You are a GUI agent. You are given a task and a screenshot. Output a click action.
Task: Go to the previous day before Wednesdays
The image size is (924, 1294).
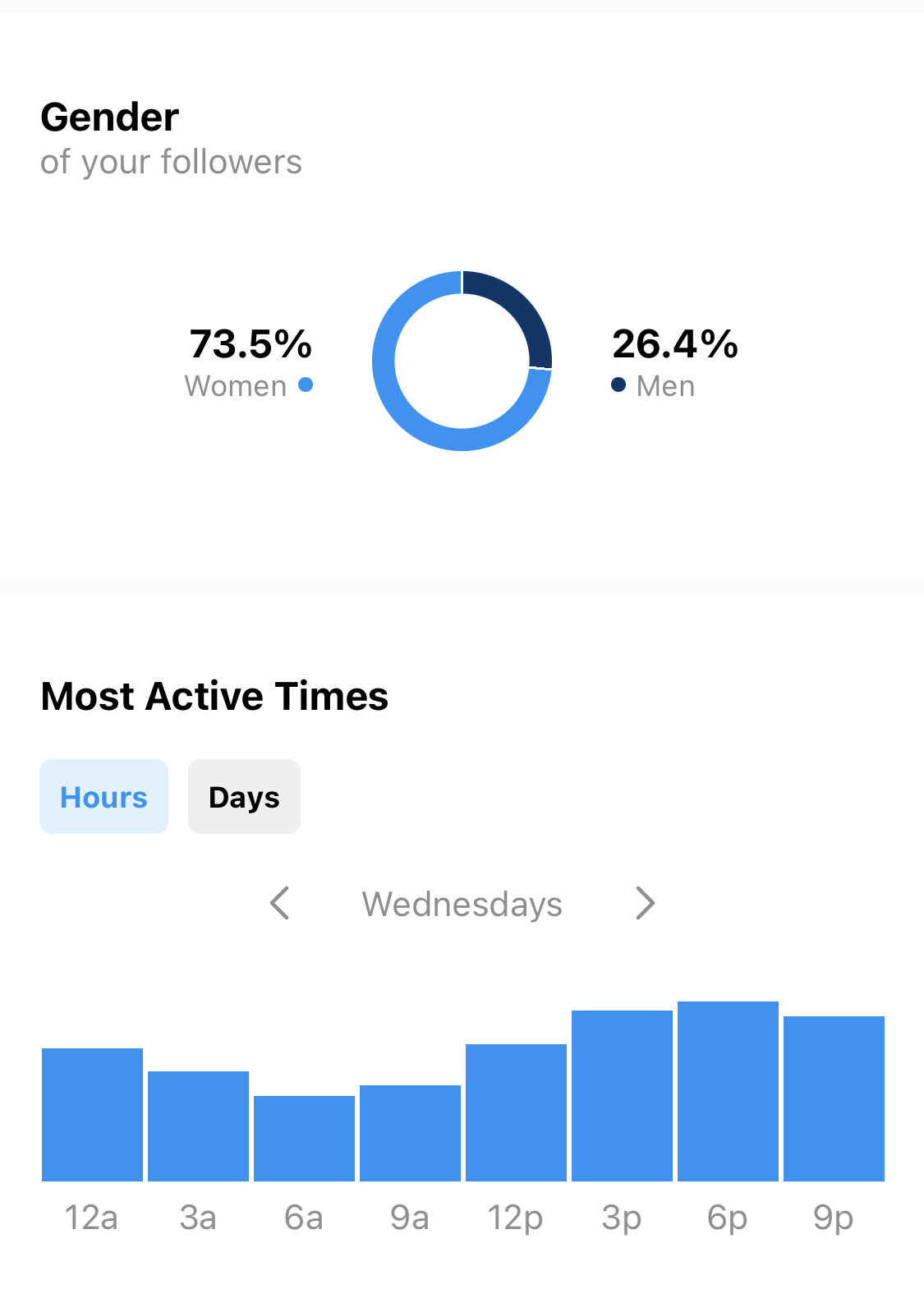[280, 903]
